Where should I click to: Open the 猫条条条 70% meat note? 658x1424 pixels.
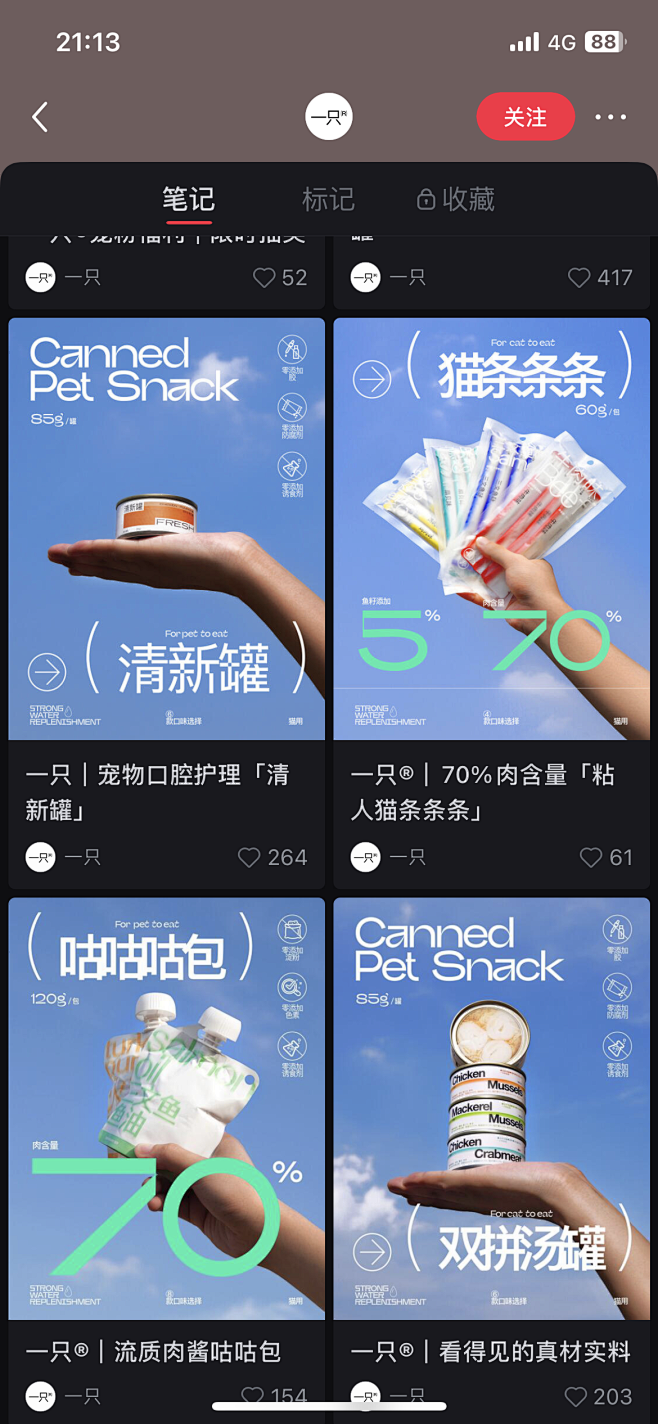pyautogui.click(x=491, y=529)
